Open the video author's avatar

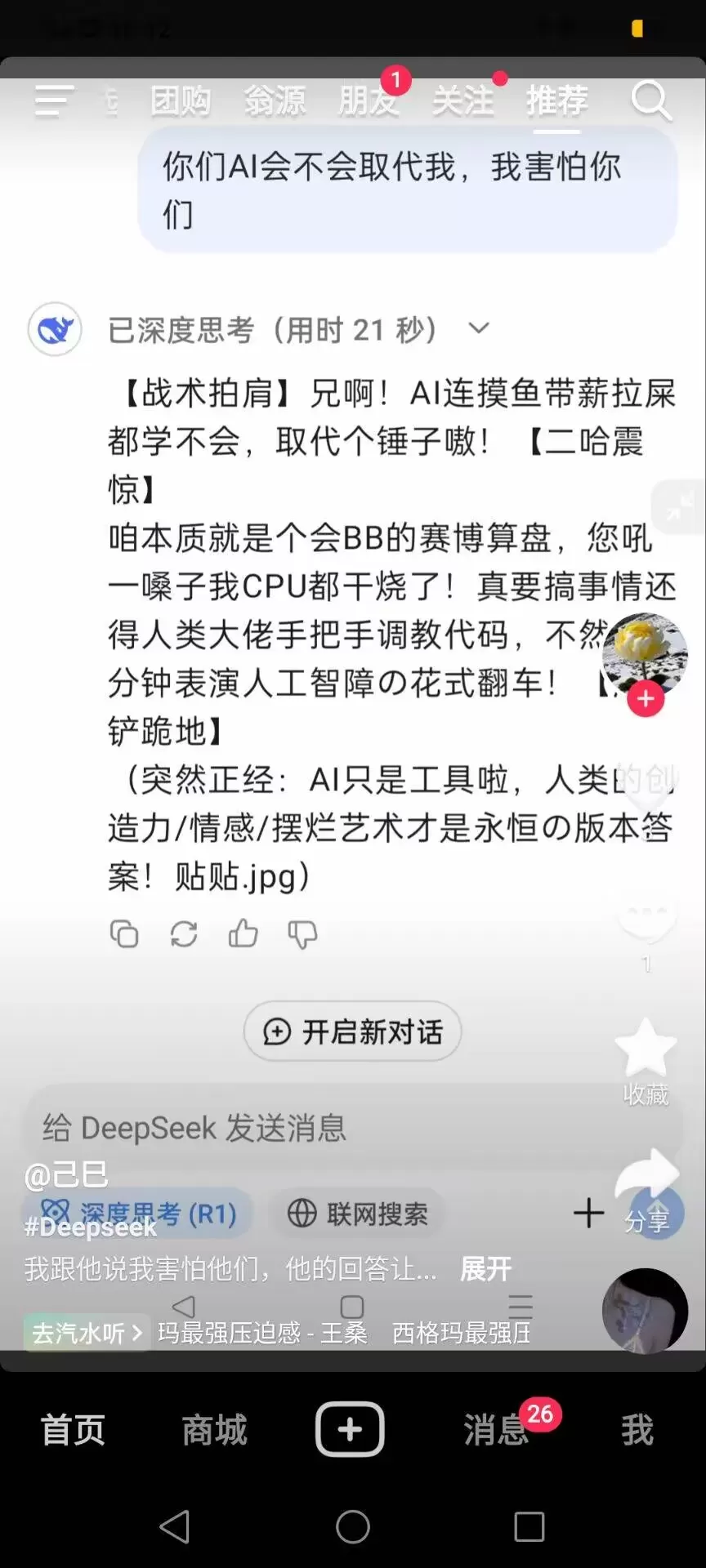click(645, 653)
